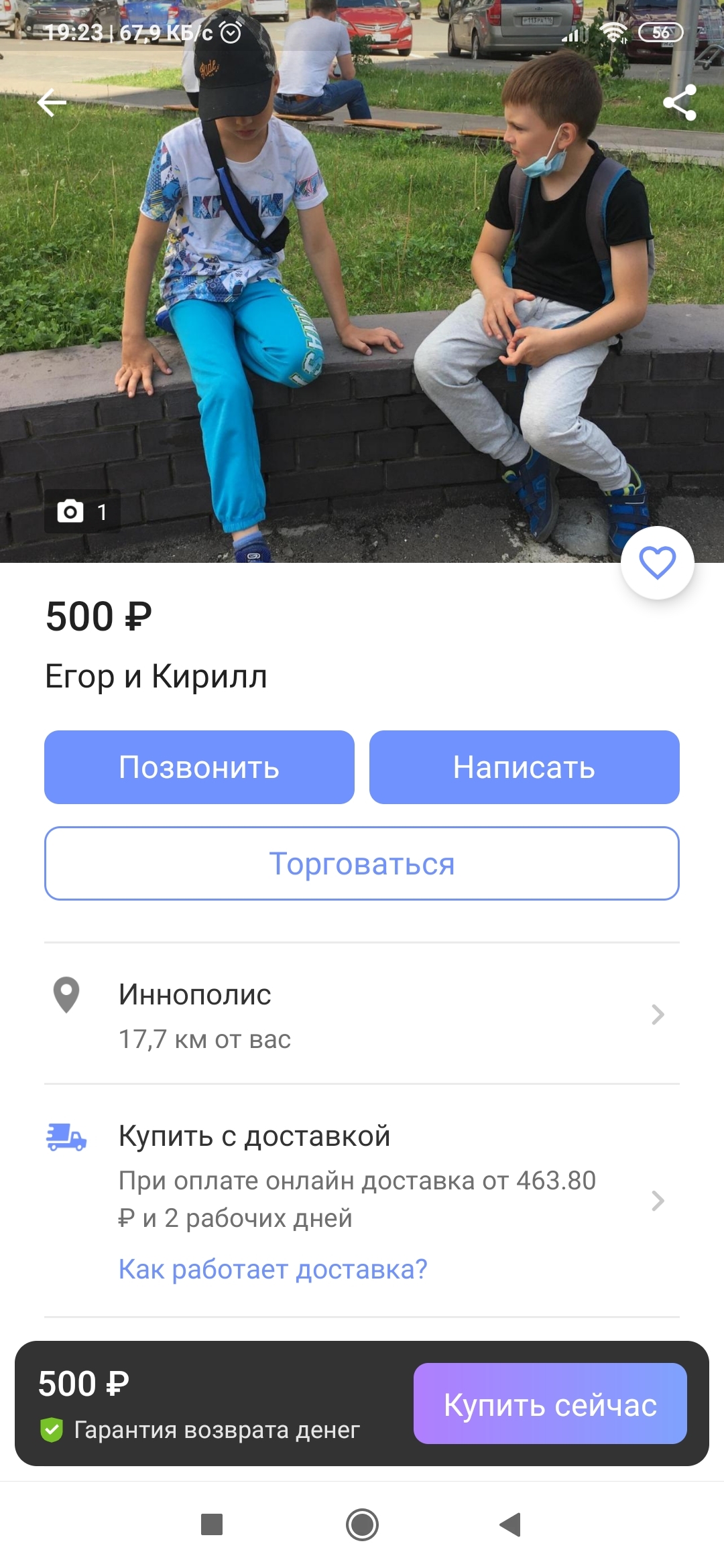Tap Торговаться to bargain on price
The width and height of the screenshot is (724, 1568).
362,864
